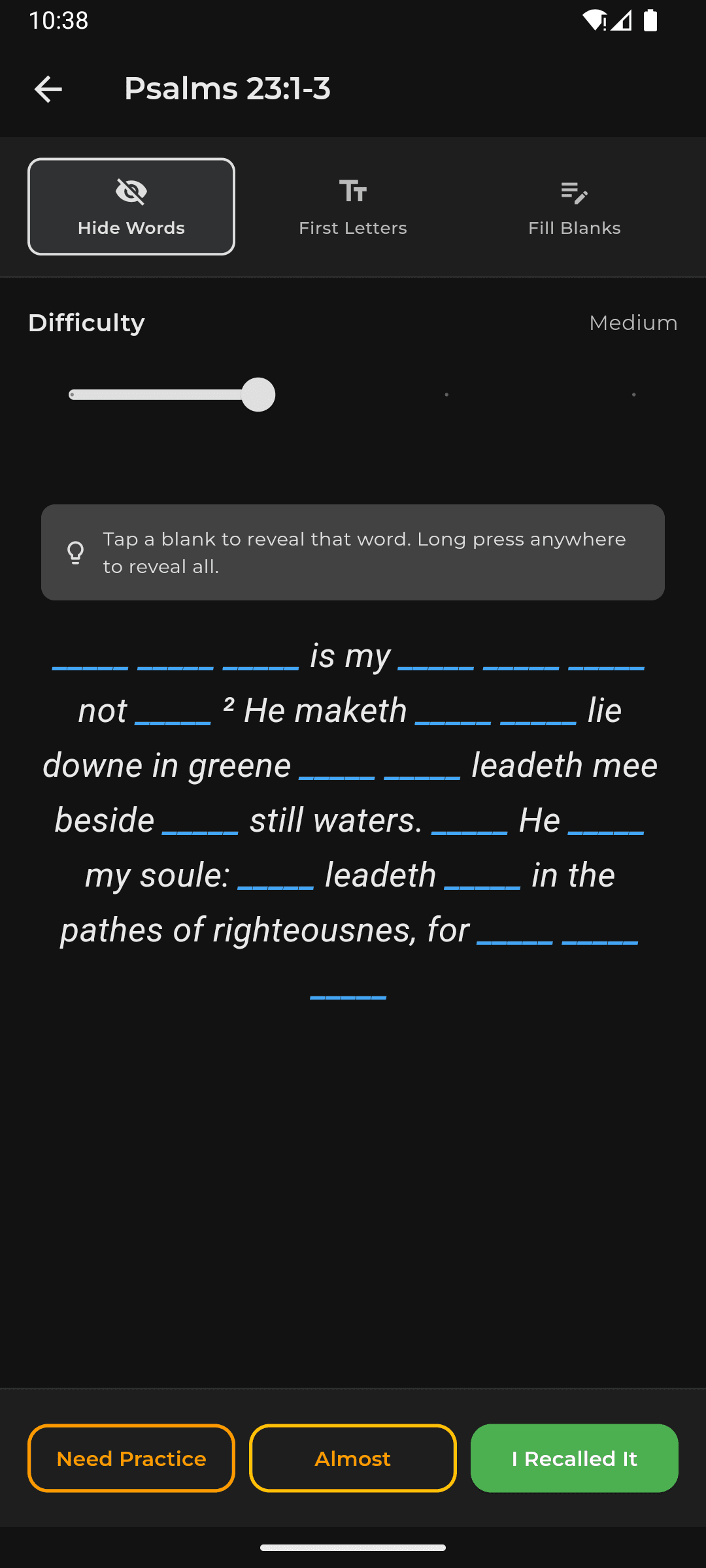Select the Fill Blanks edit icon

coord(573,191)
